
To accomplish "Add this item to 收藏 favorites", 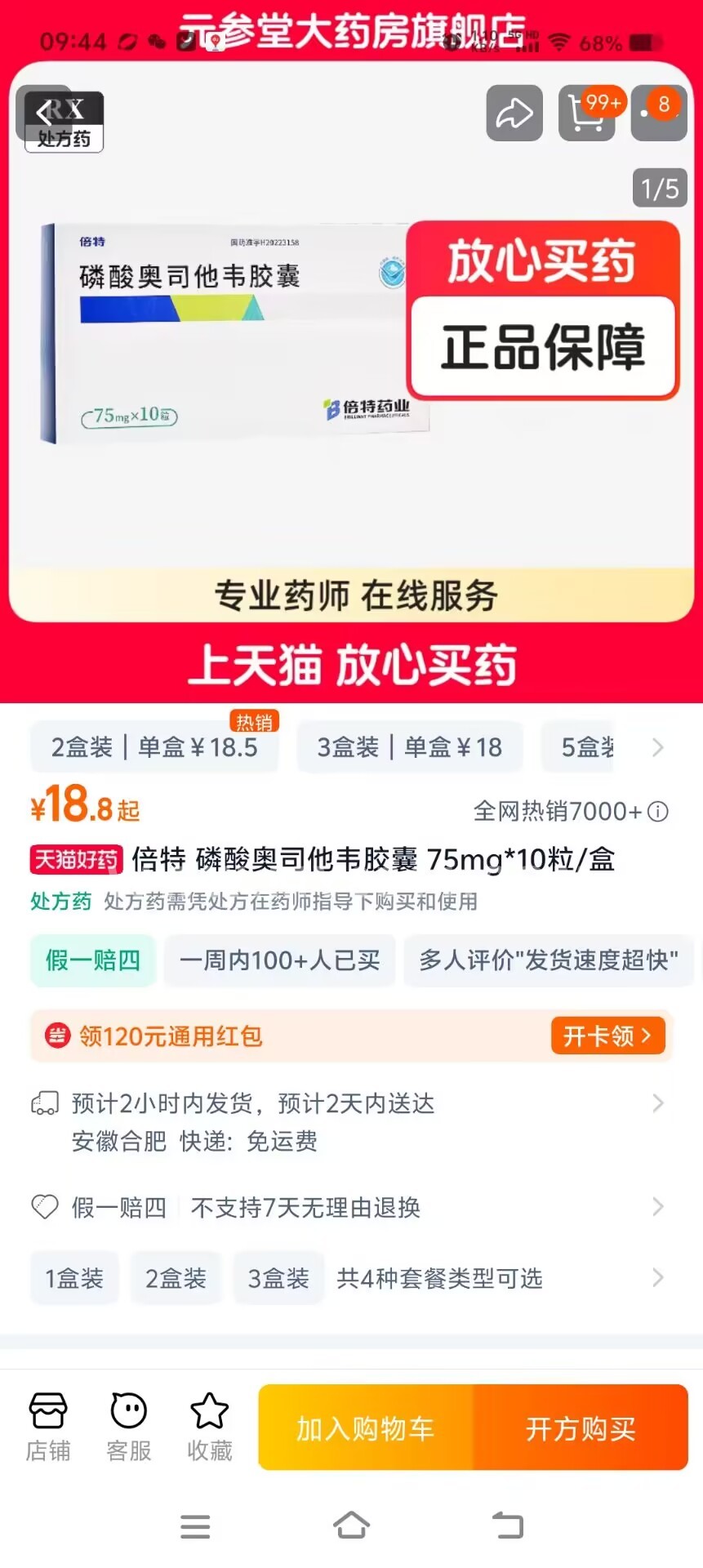I will [x=210, y=1427].
